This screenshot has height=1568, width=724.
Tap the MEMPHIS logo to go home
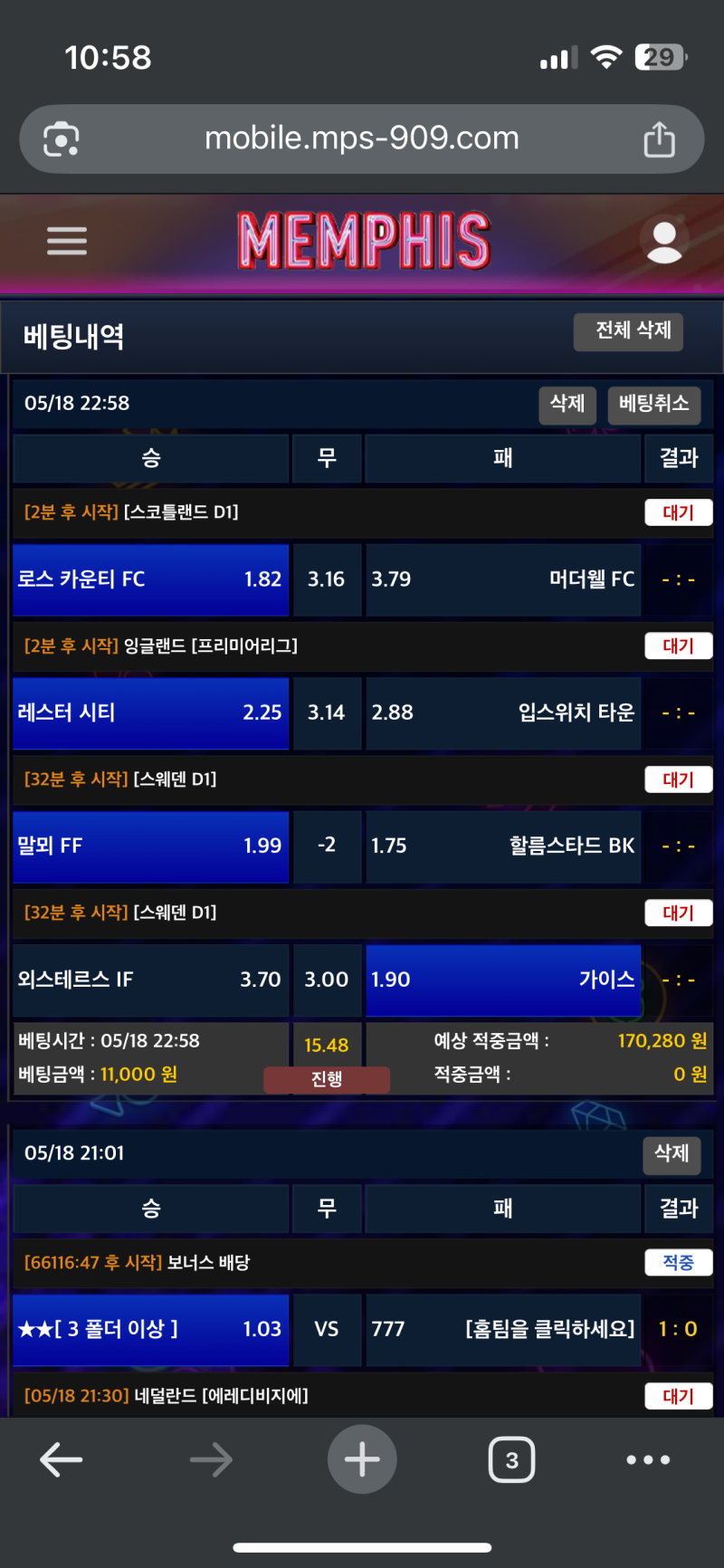pyautogui.click(x=364, y=241)
